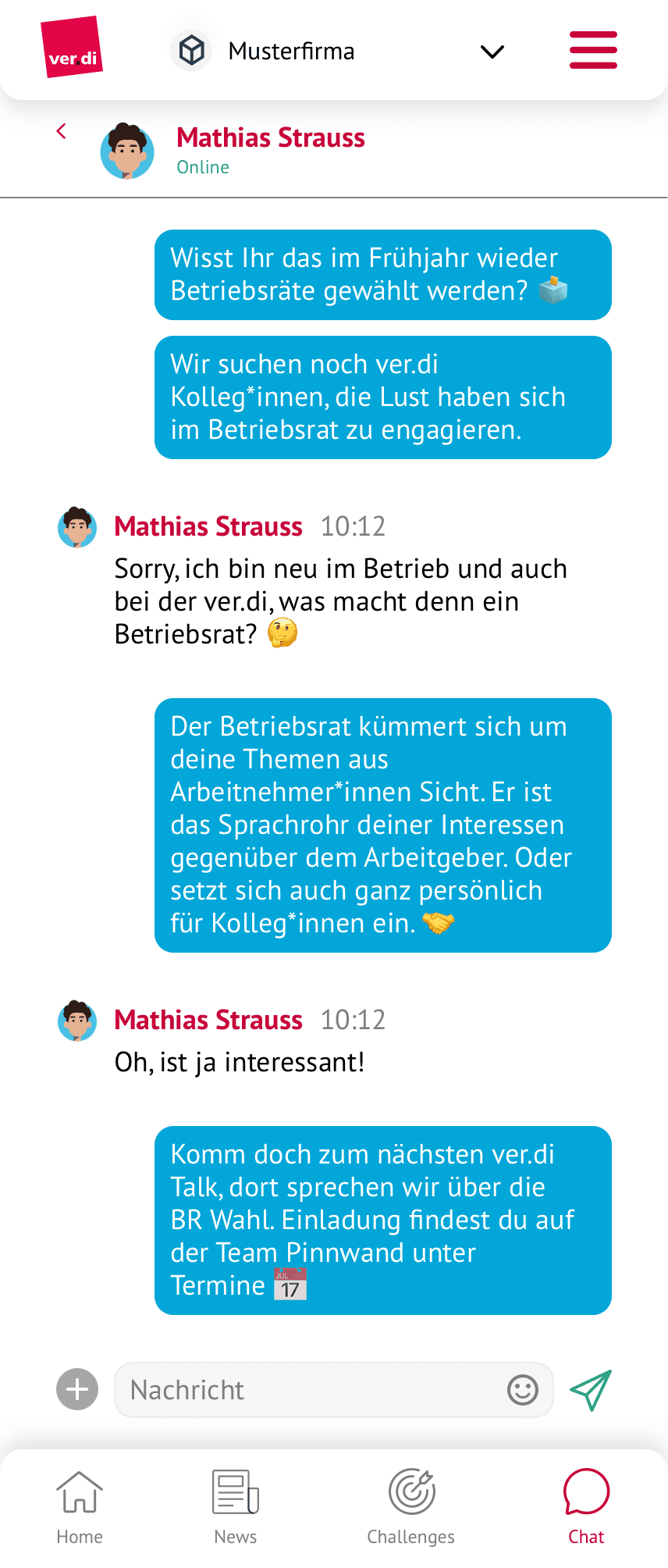This screenshot has height=1568, width=668.
Task: Open the emoji picker
Action: [523, 1390]
